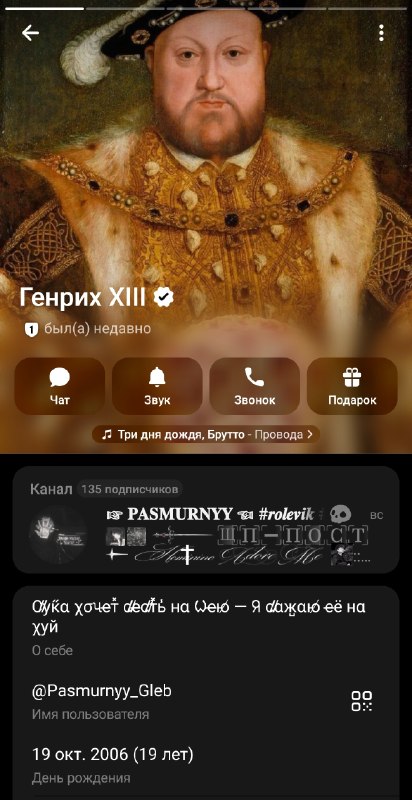Image resolution: width=412 pixels, height=800 pixels.
Task: Tap the Звук bell button
Action: 157,386
